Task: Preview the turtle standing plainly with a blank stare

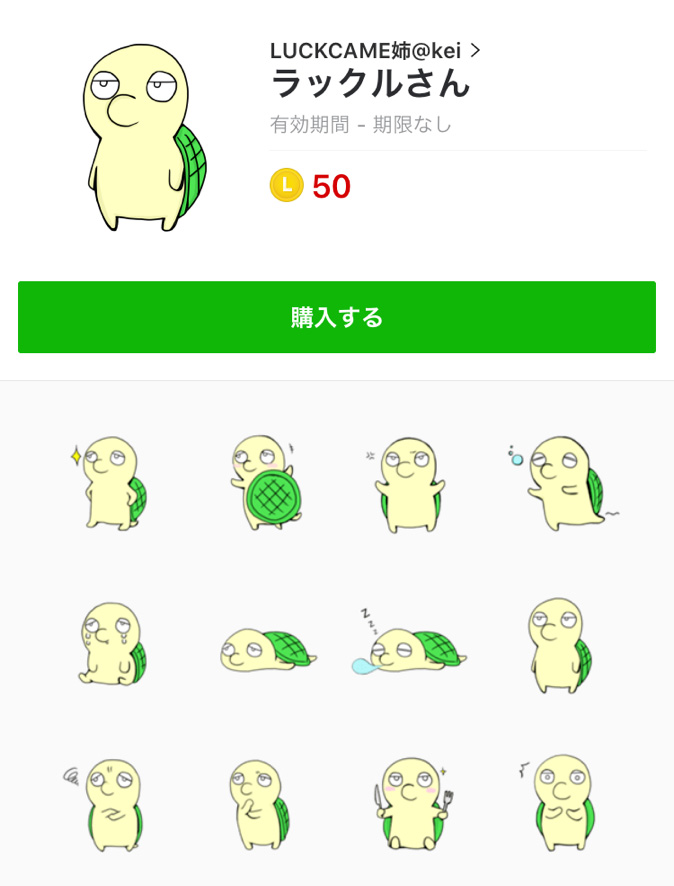Action: pyautogui.click(x=558, y=645)
